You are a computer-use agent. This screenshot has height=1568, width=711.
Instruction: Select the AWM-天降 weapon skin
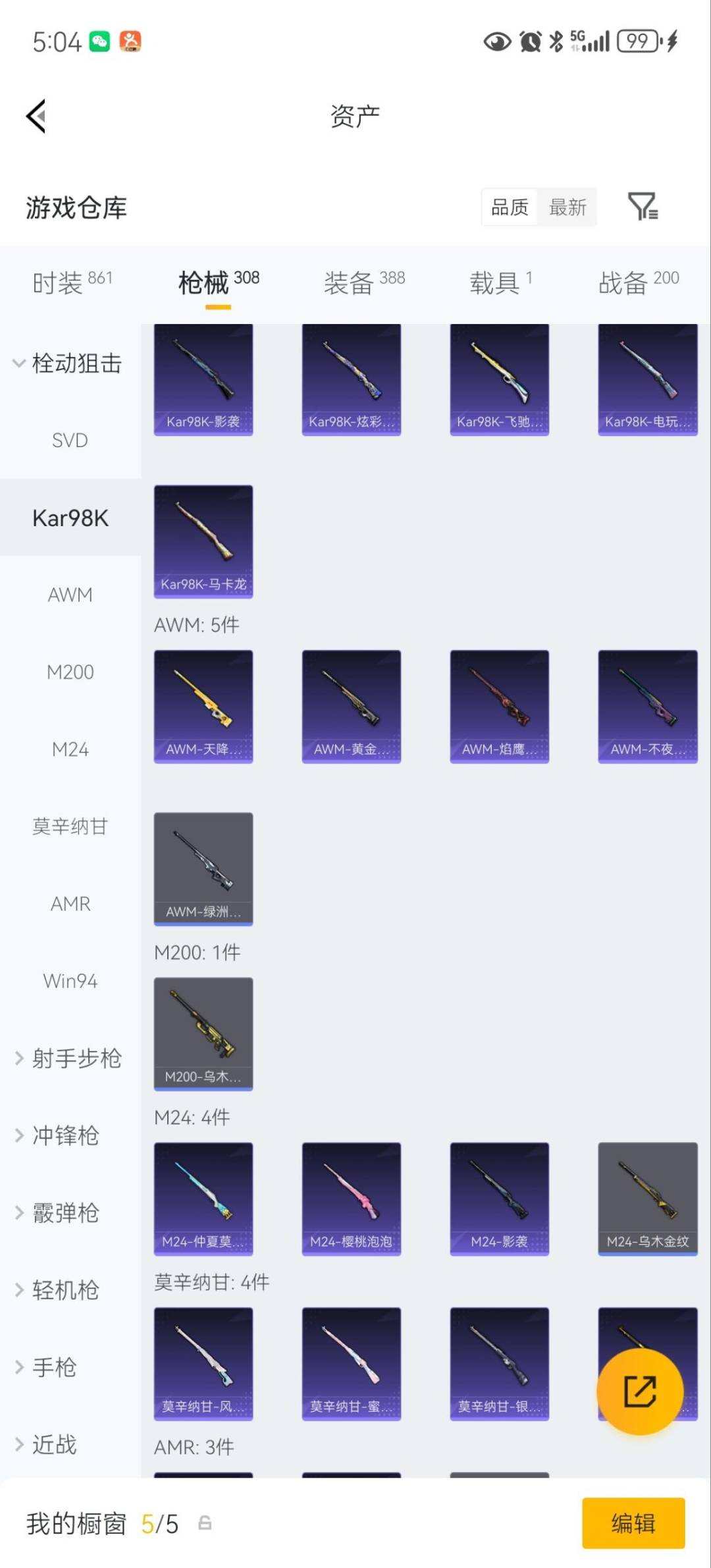tap(203, 706)
